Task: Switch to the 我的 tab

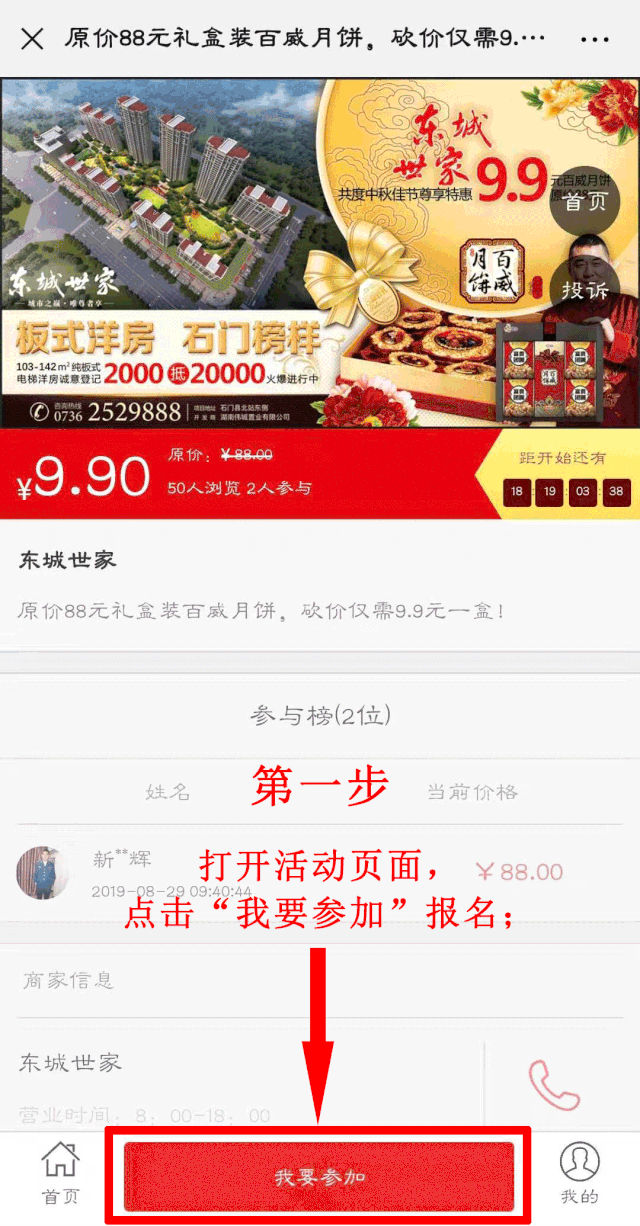Action: coord(579,1175)
